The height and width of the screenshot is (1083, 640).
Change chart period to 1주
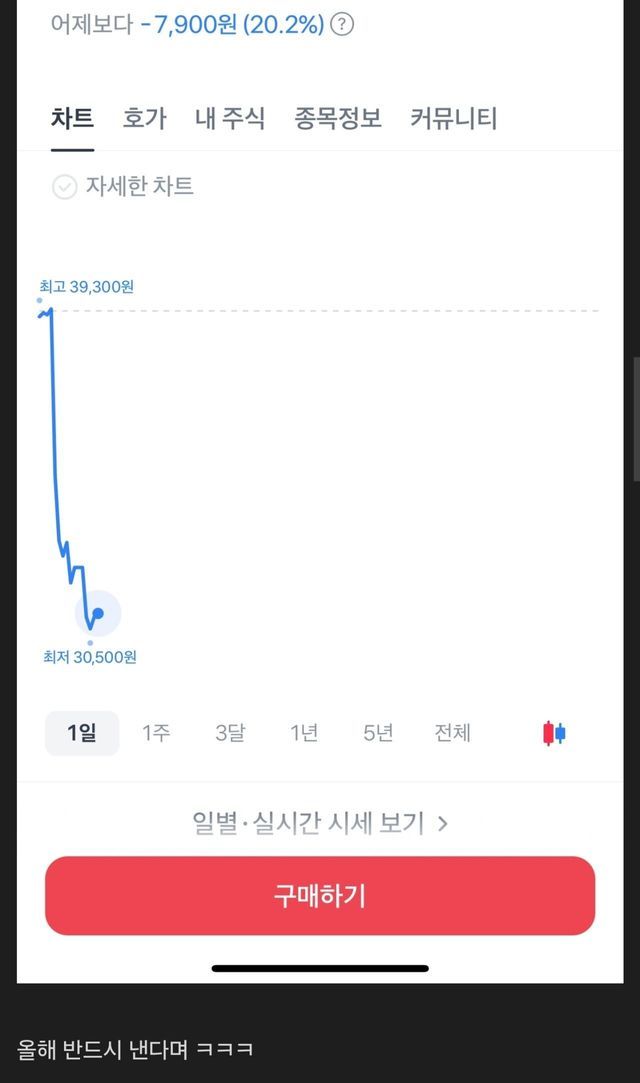pos(156,733)
